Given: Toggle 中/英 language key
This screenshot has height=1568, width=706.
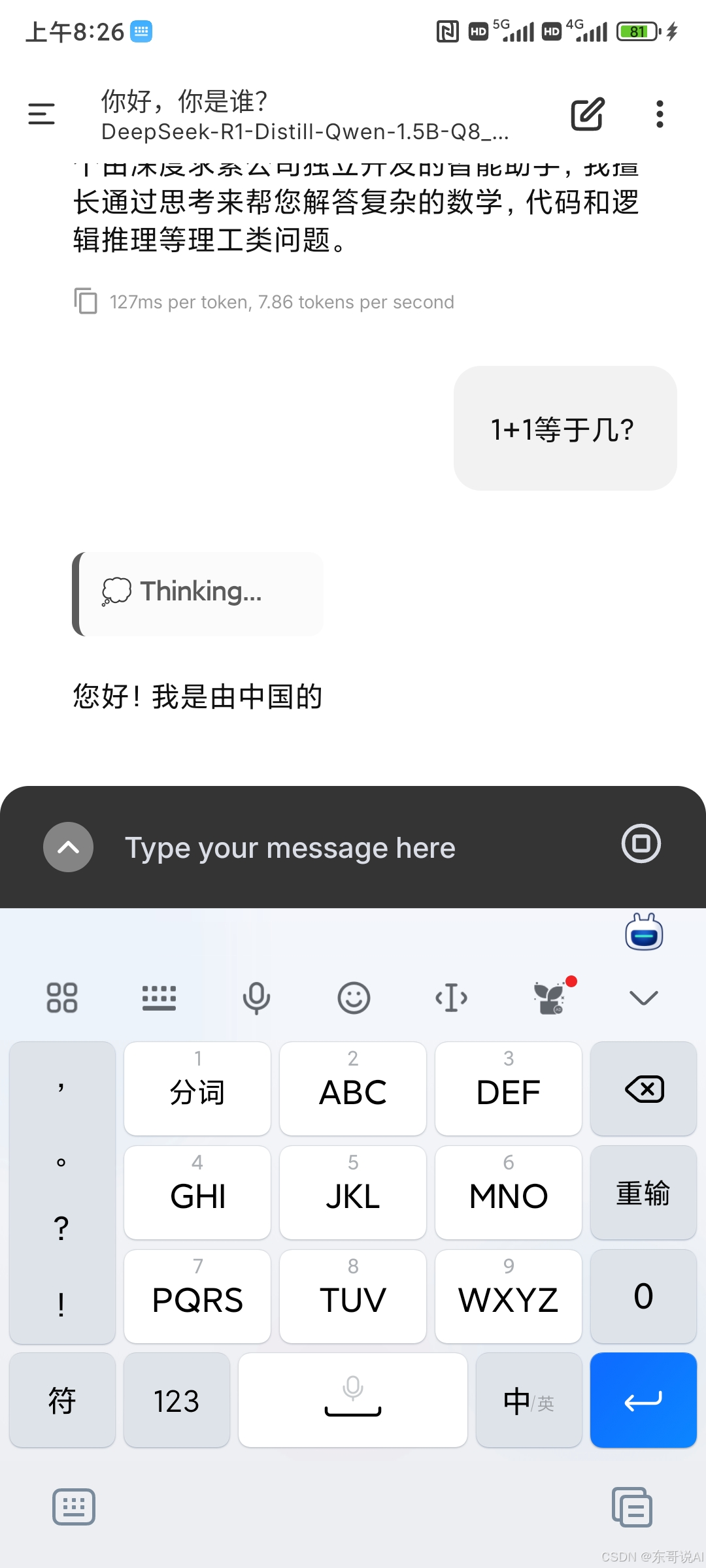Looking at the screenshot, I should (x=529, y=1400).
